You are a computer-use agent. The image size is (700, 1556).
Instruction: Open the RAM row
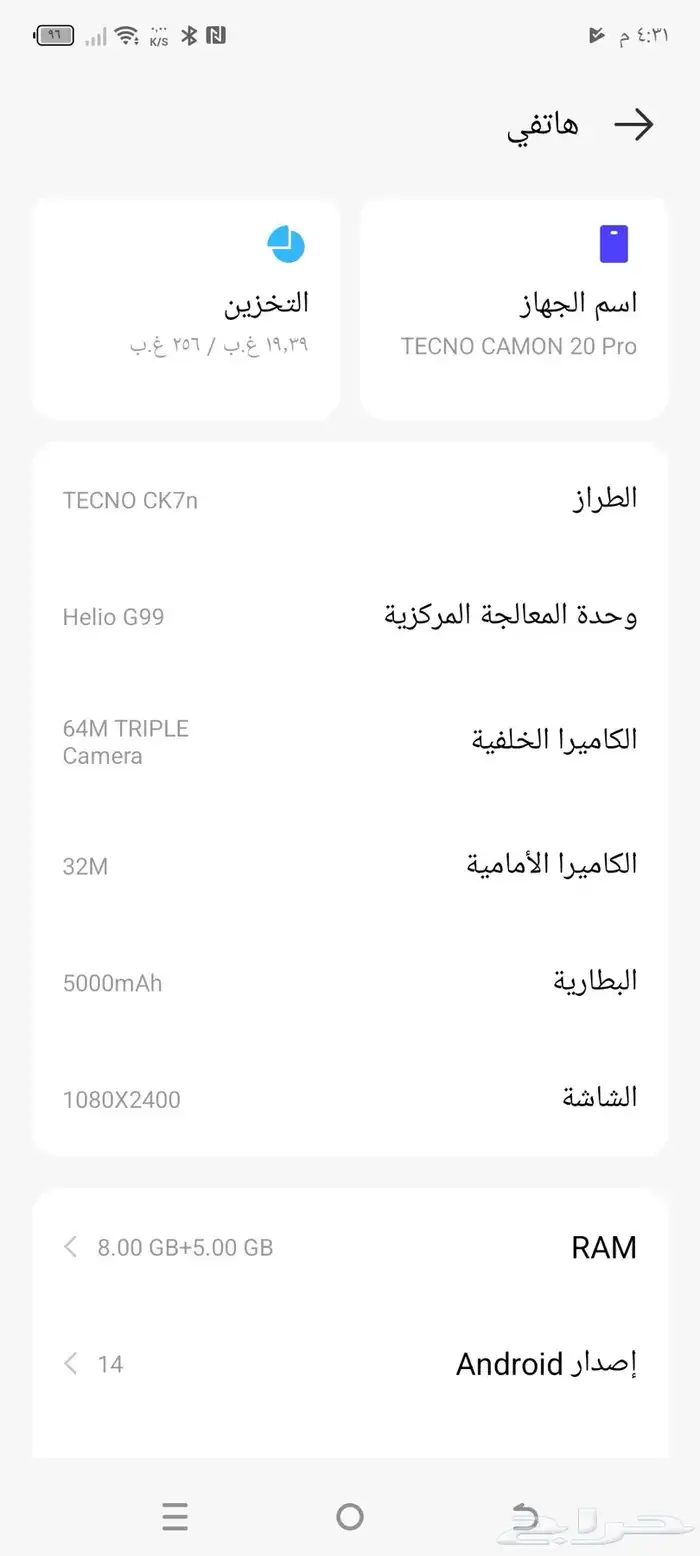[350, 1247]
